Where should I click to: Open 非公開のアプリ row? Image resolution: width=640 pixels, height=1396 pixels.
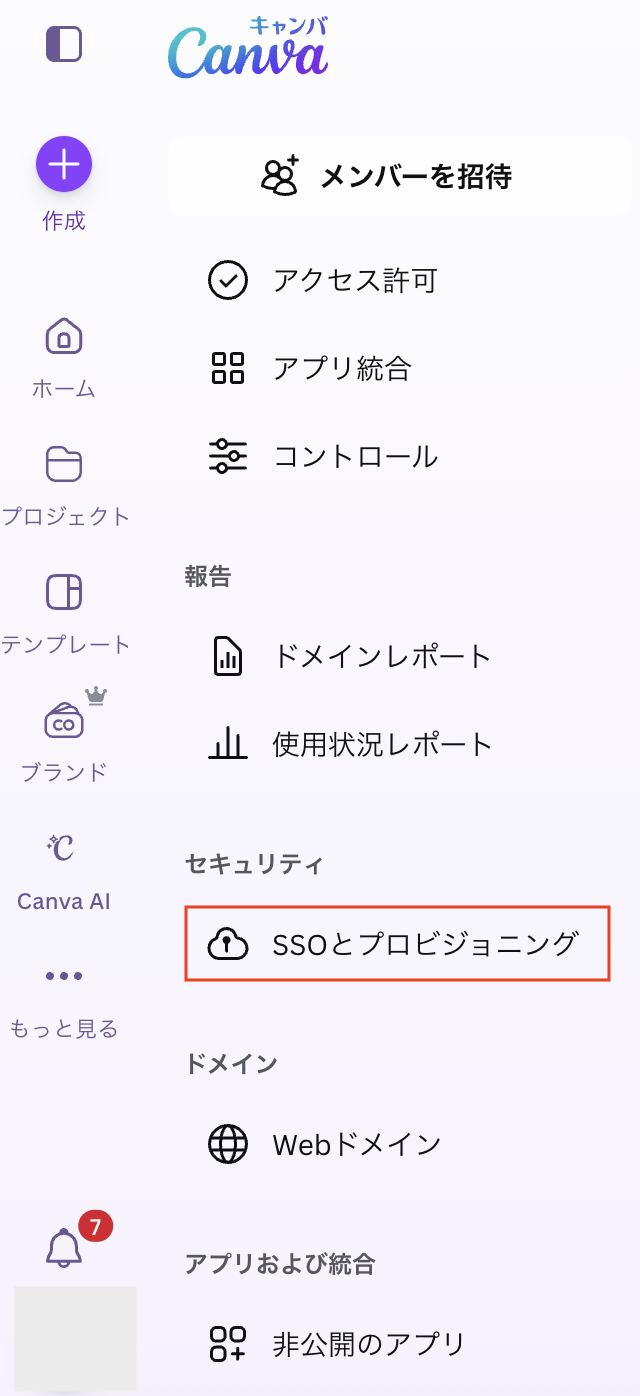pos(368,1344)
